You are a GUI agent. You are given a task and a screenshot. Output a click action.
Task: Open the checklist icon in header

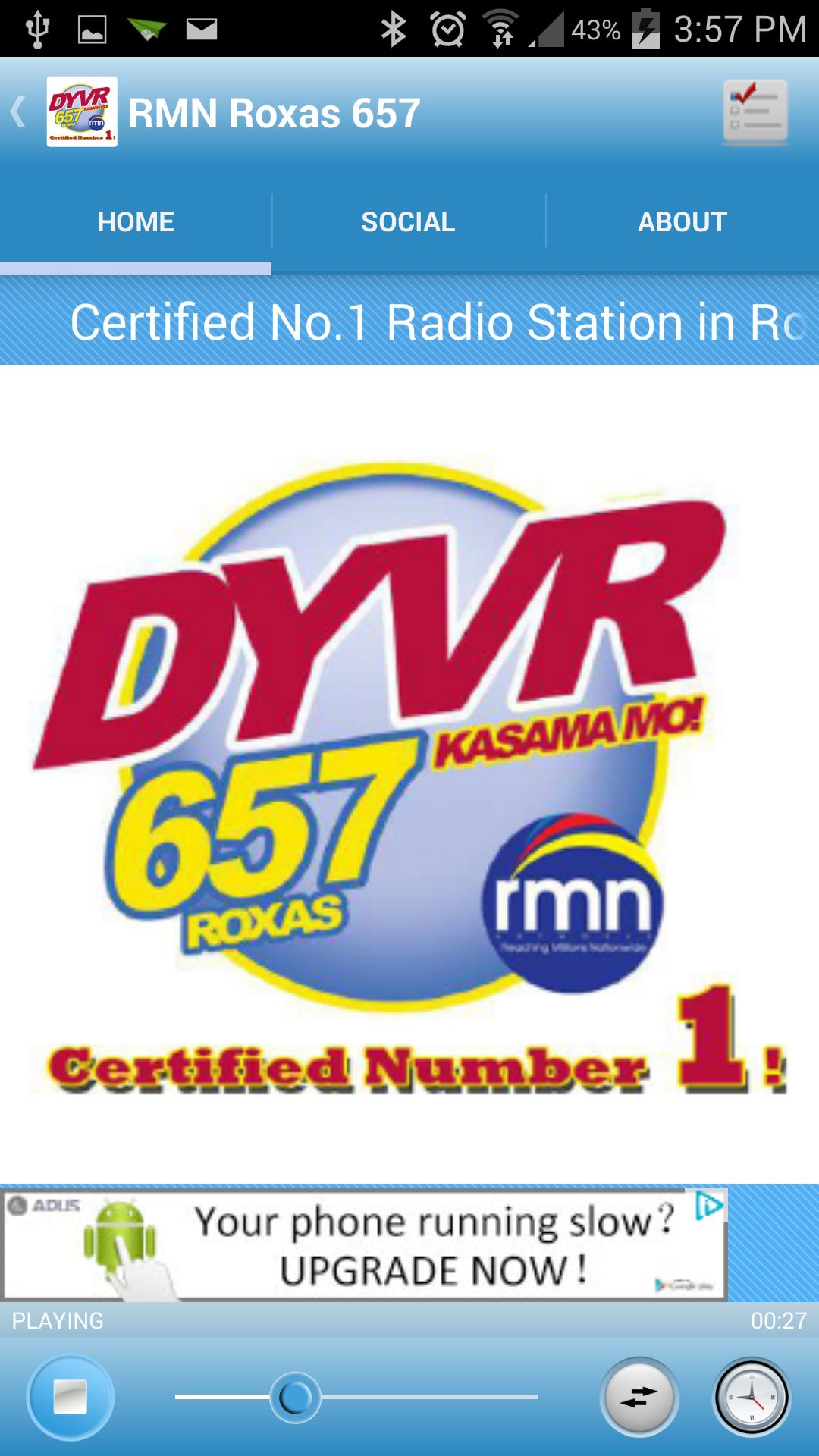point(755,112)
